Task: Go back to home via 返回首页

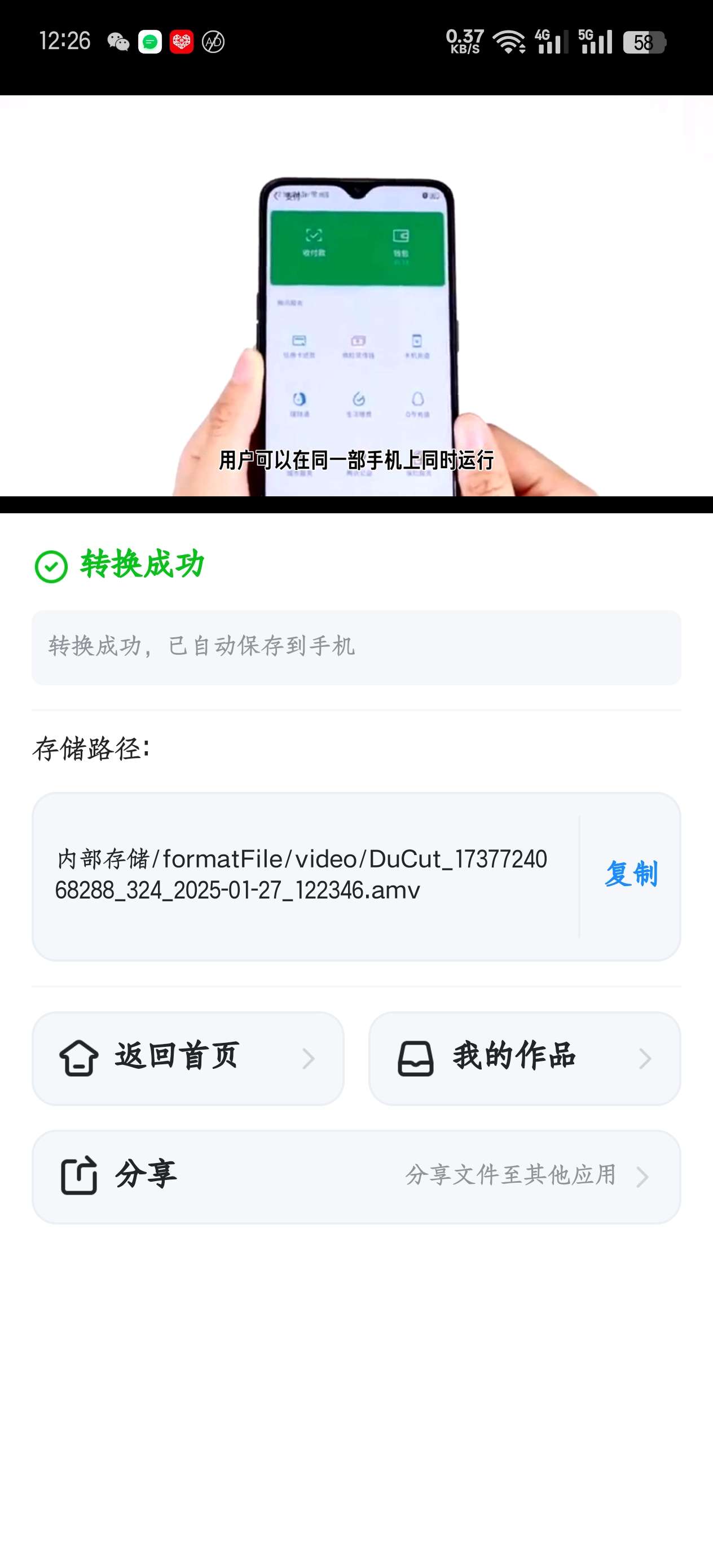Action: point(187,1058)
